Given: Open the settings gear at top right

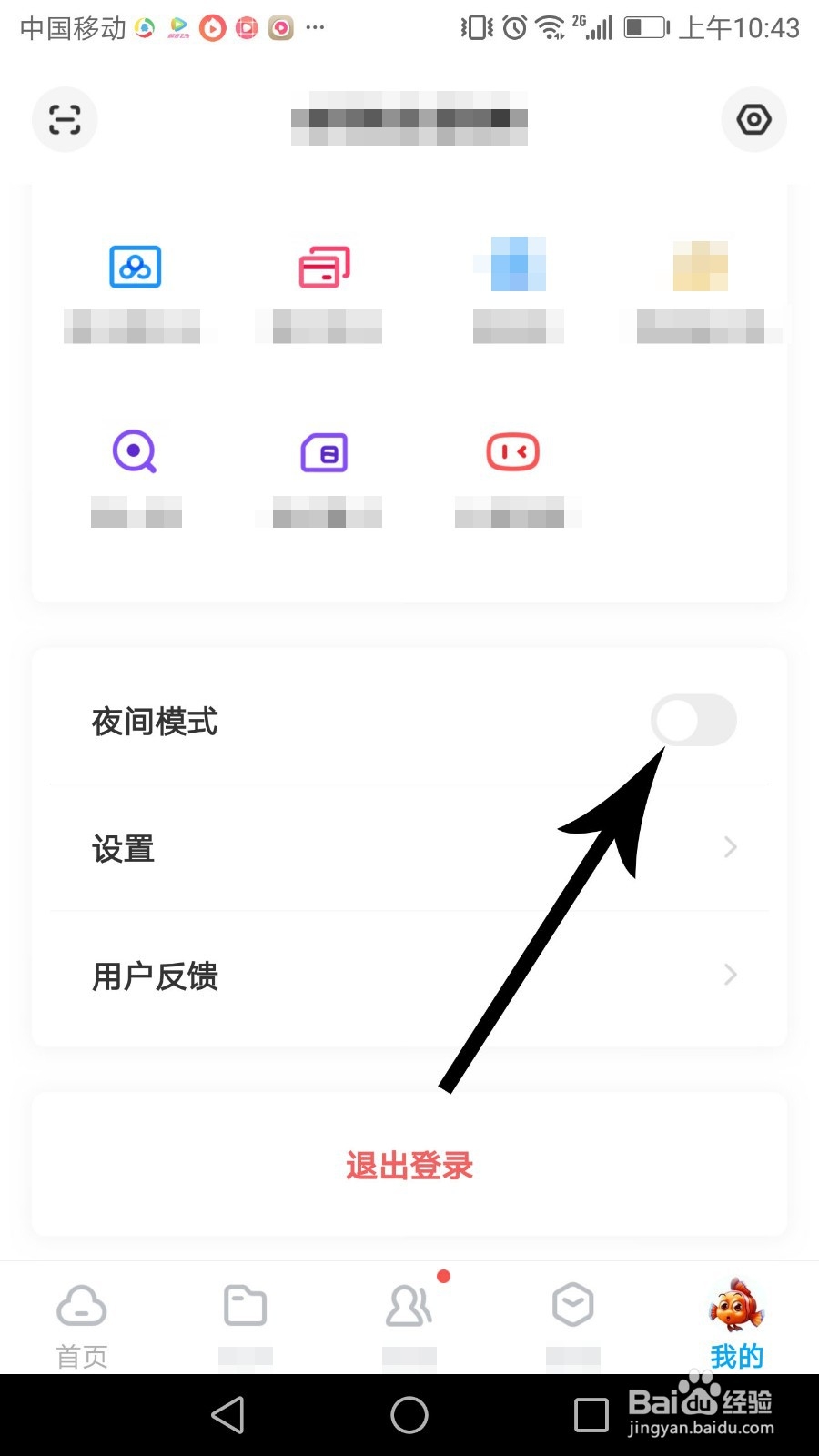Looking at the screenshot, I should click(753, 119).
